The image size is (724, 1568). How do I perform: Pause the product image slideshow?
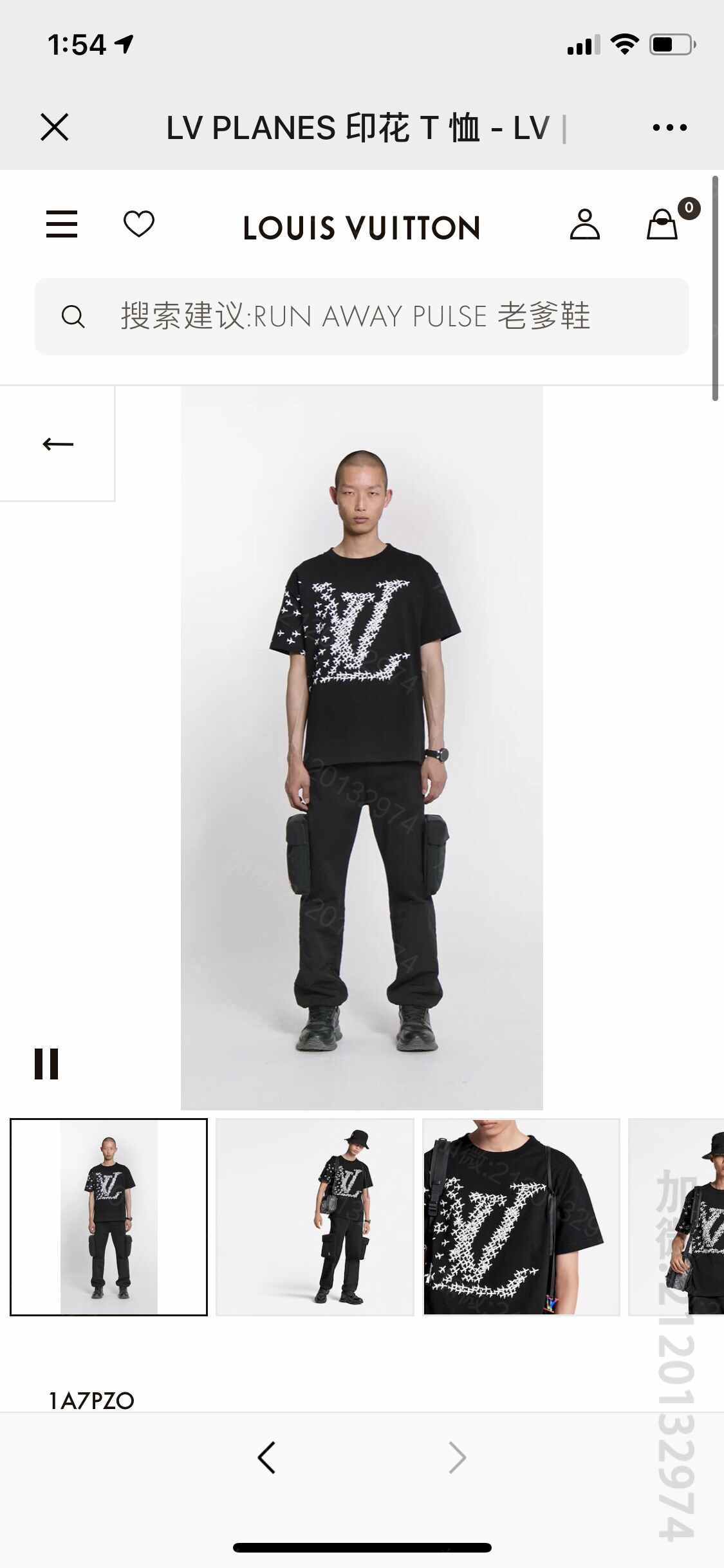(46, 1064)
